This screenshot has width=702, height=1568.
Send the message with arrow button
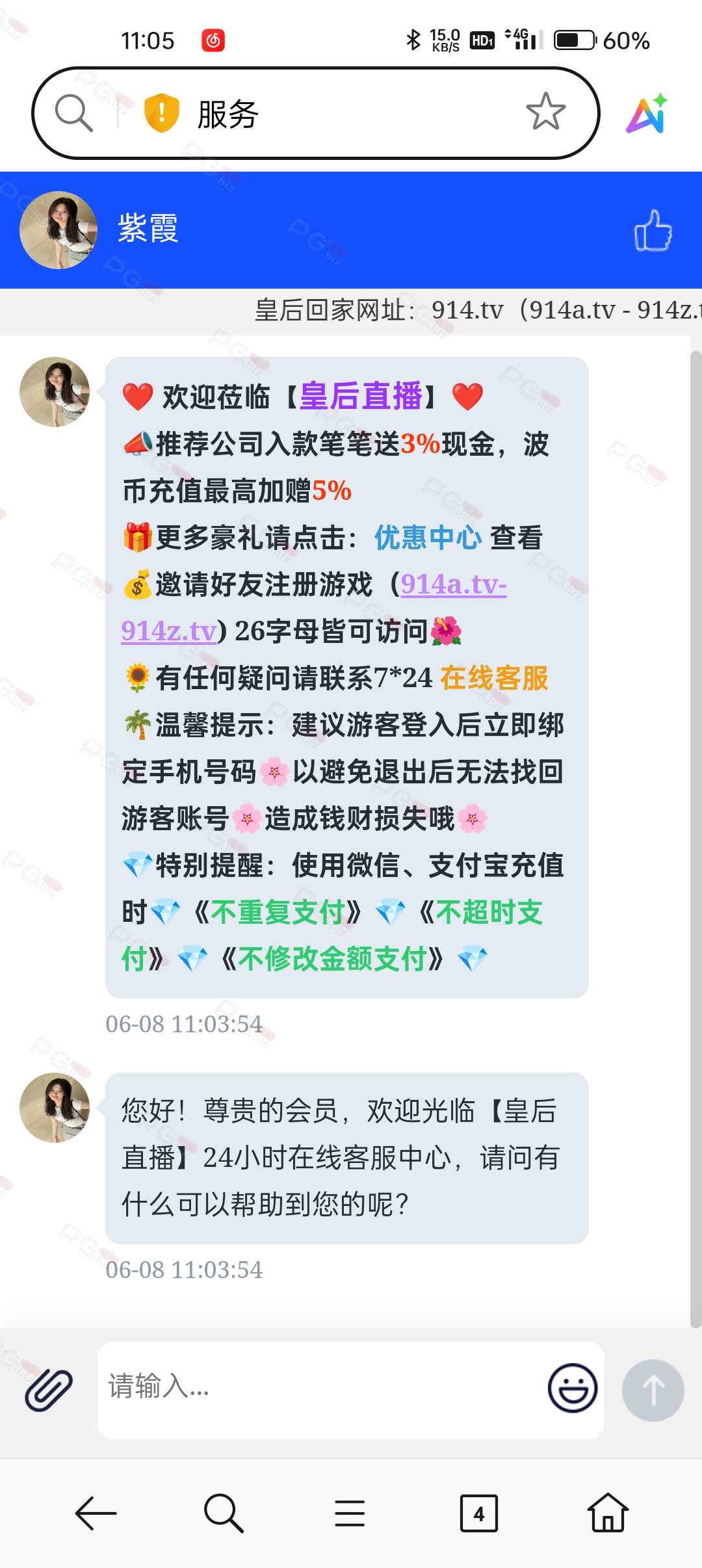click(x=653, y=1390)
